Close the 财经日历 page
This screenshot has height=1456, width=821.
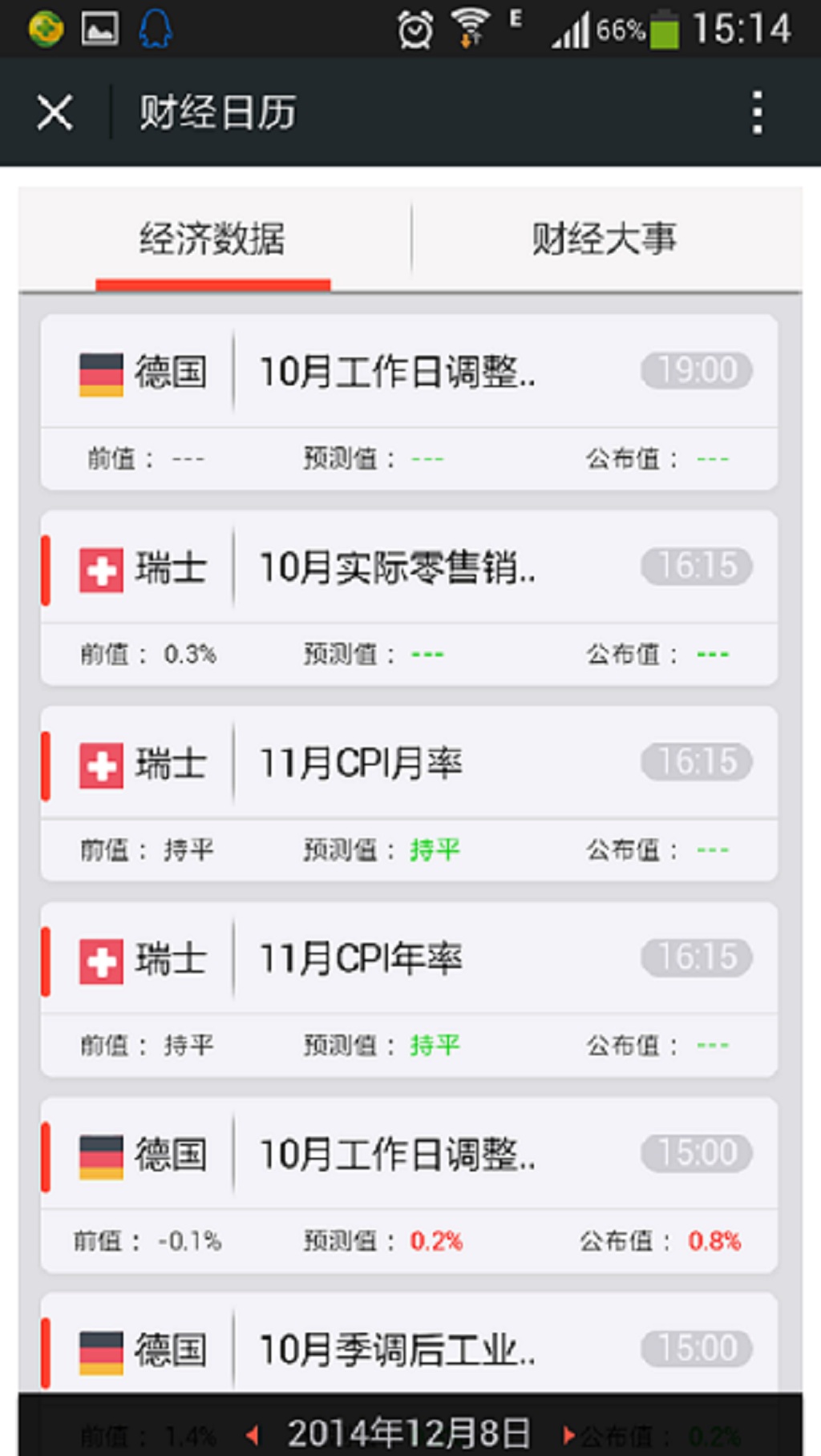tap(55, 112)
